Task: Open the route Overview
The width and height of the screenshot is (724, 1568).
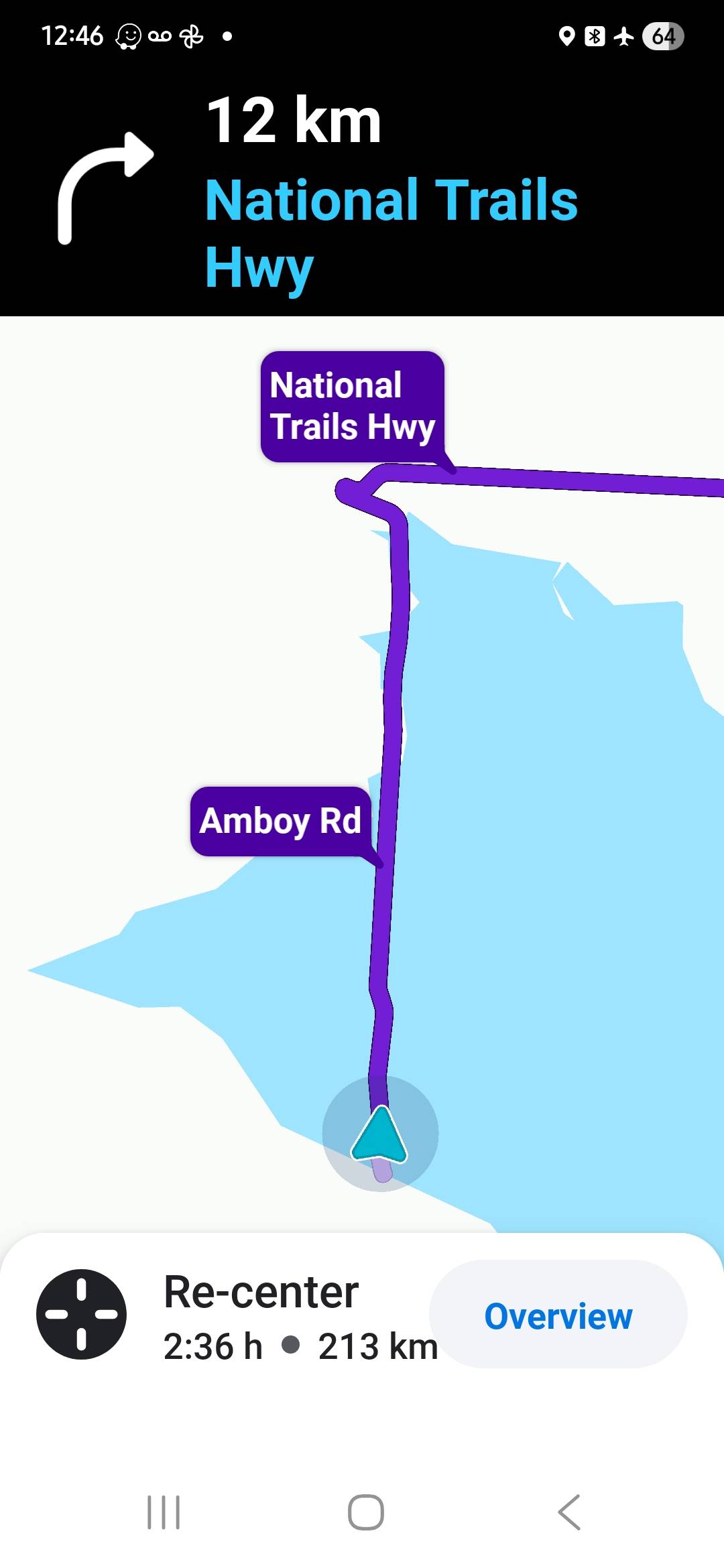Action: (558, 1315)
